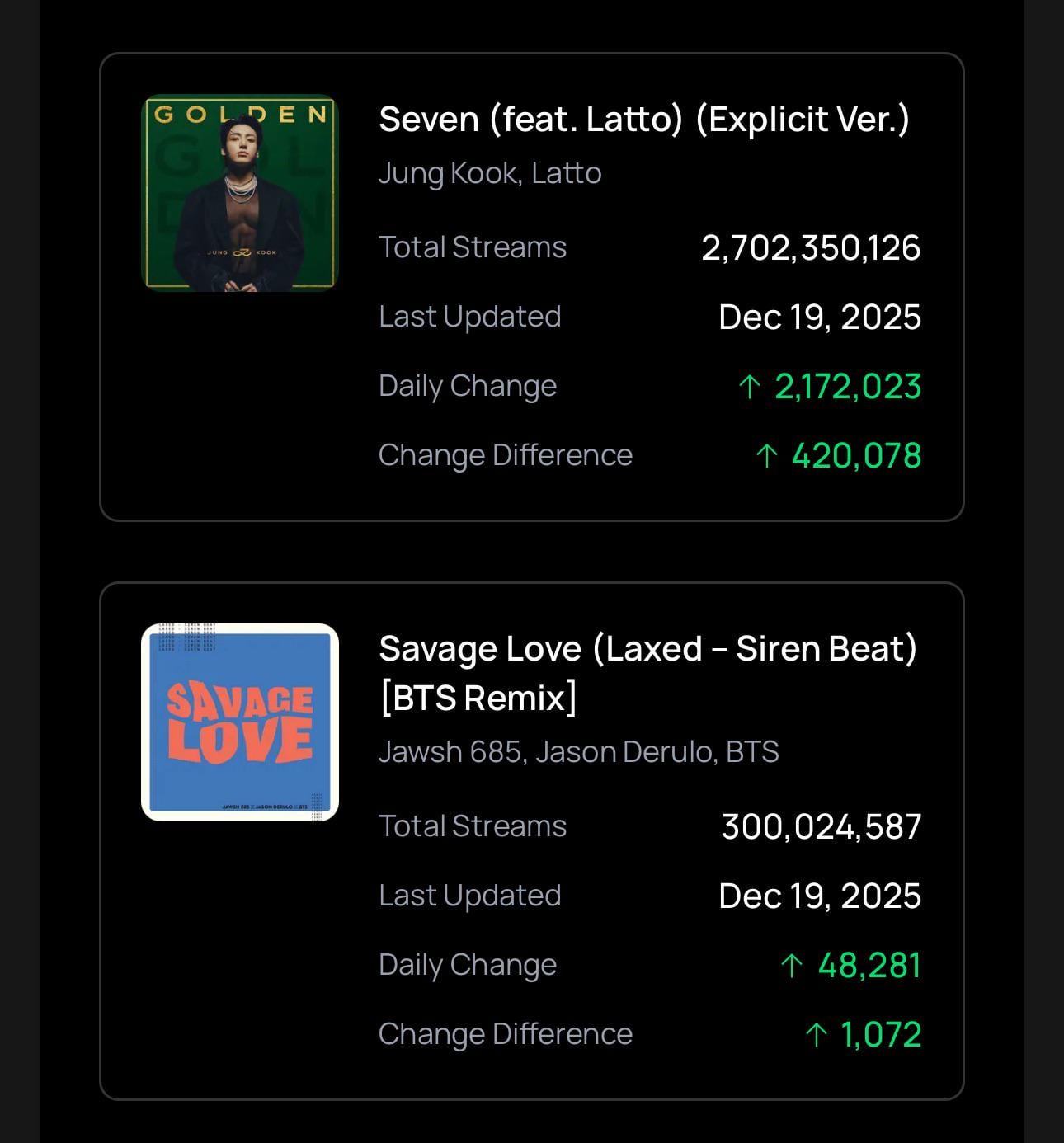Select the Jung Kook, Latto artist names

point(491,173)
